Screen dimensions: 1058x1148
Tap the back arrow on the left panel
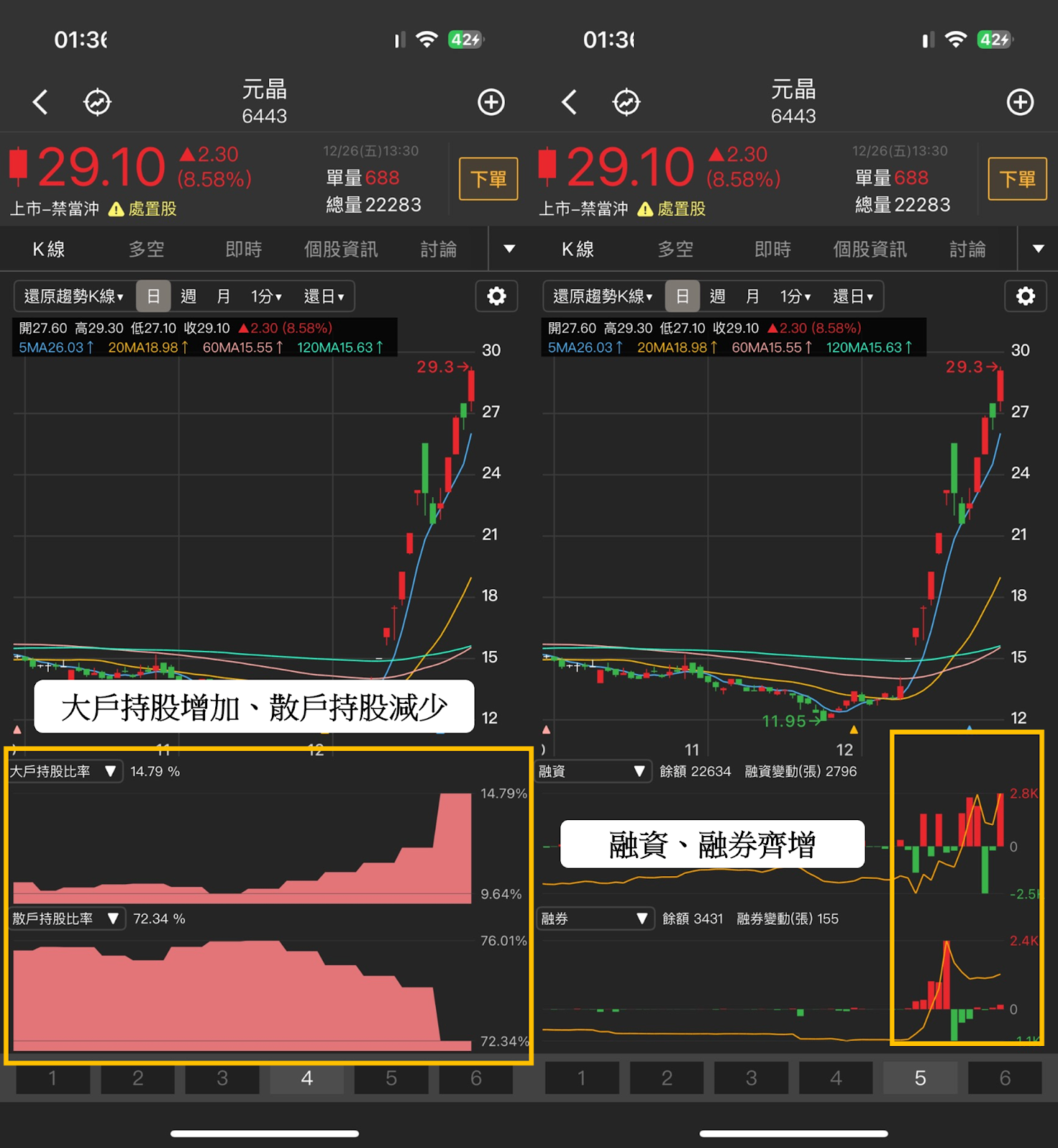(x=41, y=102)
